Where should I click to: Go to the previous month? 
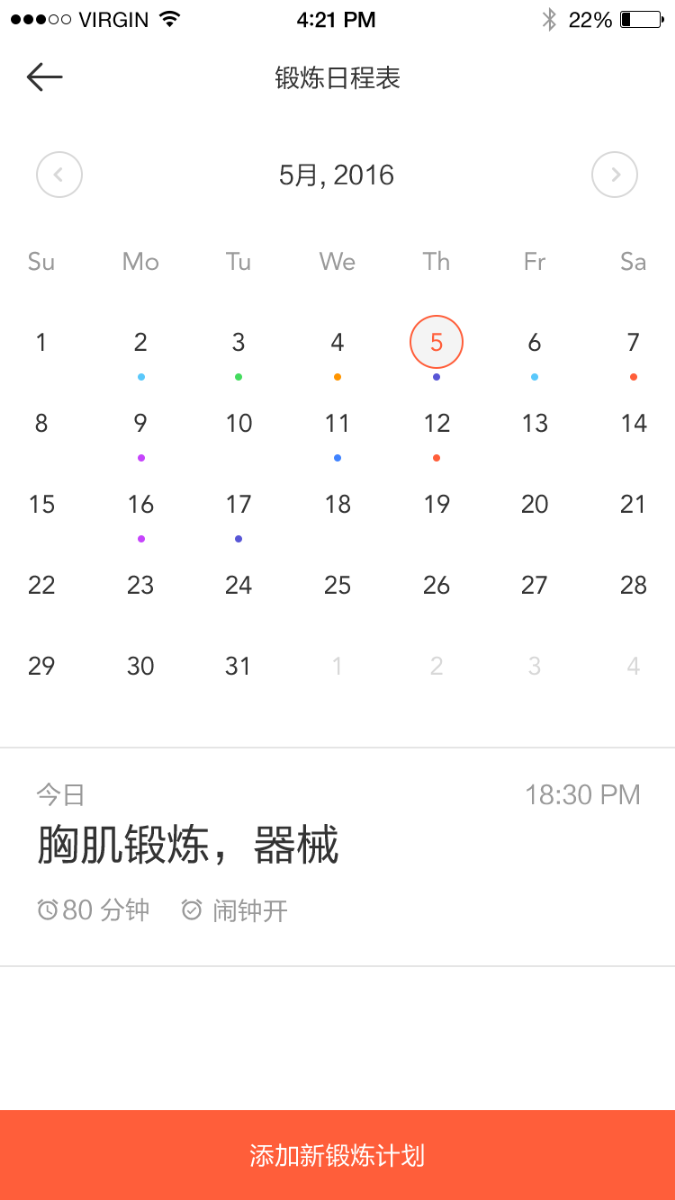pyautogui.click(x=59, y=175)
